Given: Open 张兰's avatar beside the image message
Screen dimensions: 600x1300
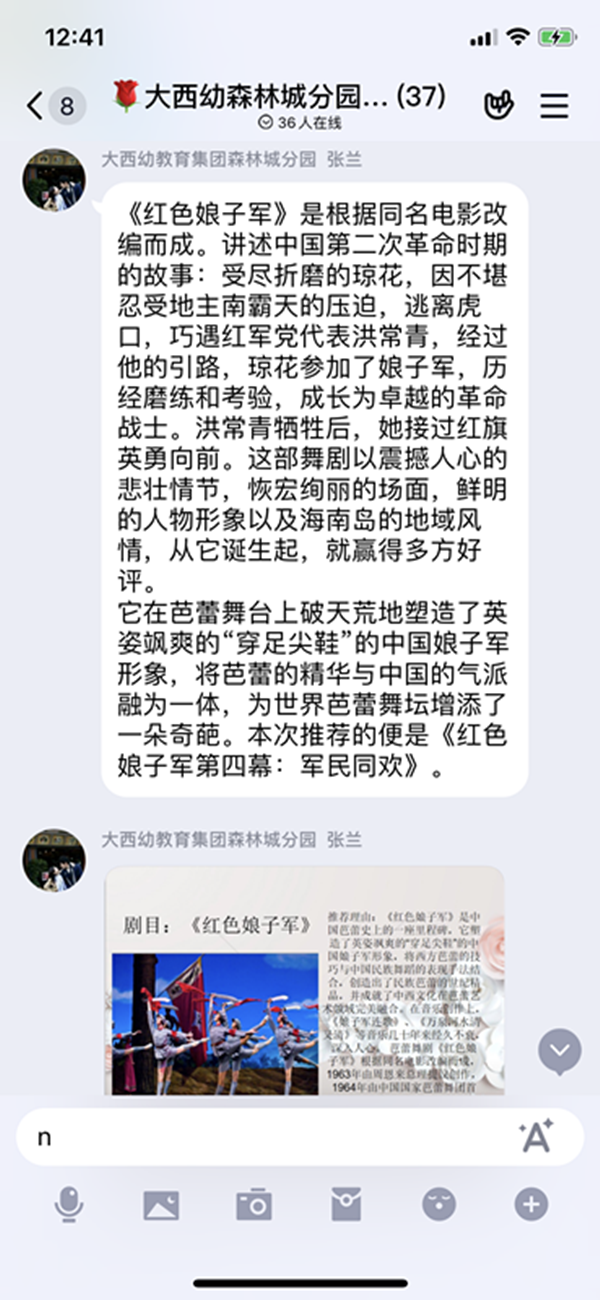Looking at the screenshot, I should 54,859.
